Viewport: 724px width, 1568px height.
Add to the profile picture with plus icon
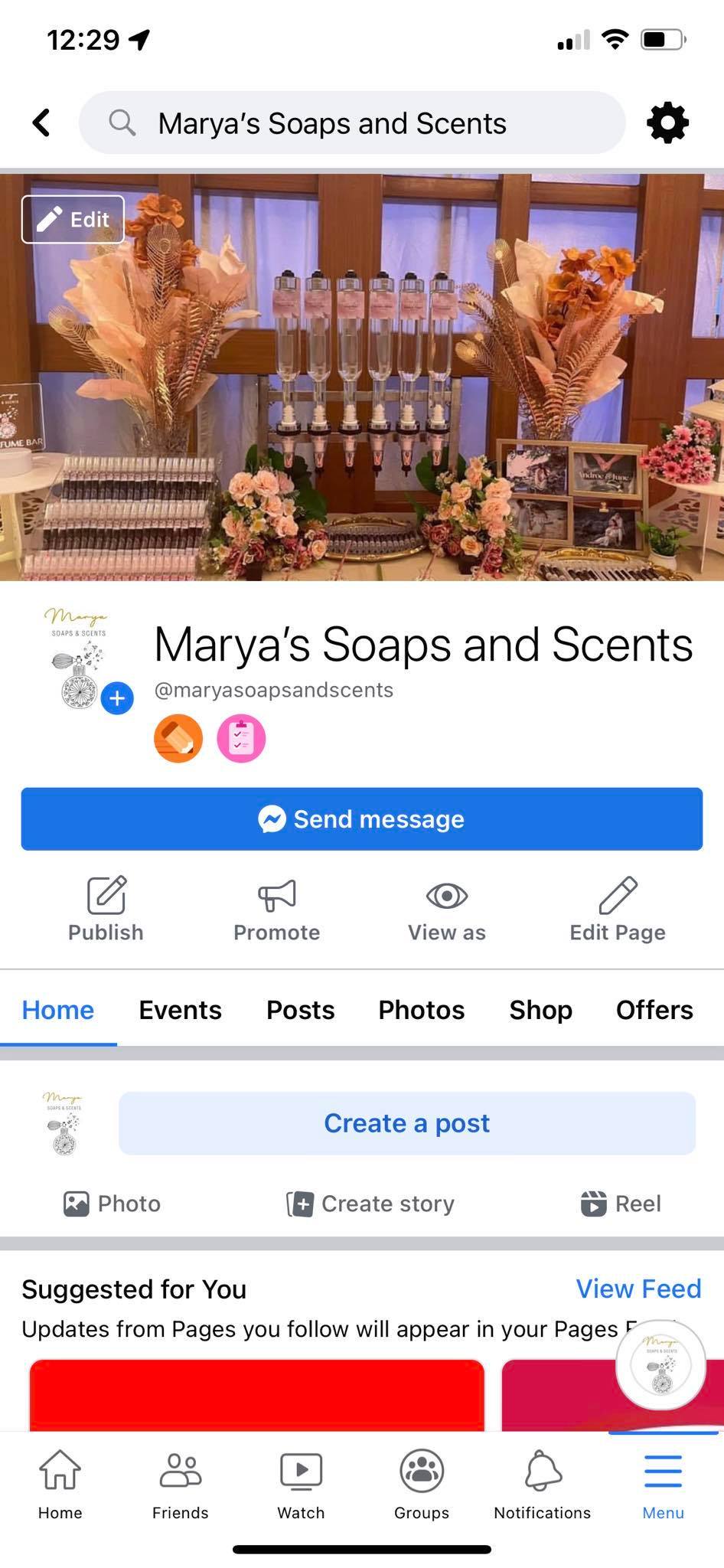117,697
